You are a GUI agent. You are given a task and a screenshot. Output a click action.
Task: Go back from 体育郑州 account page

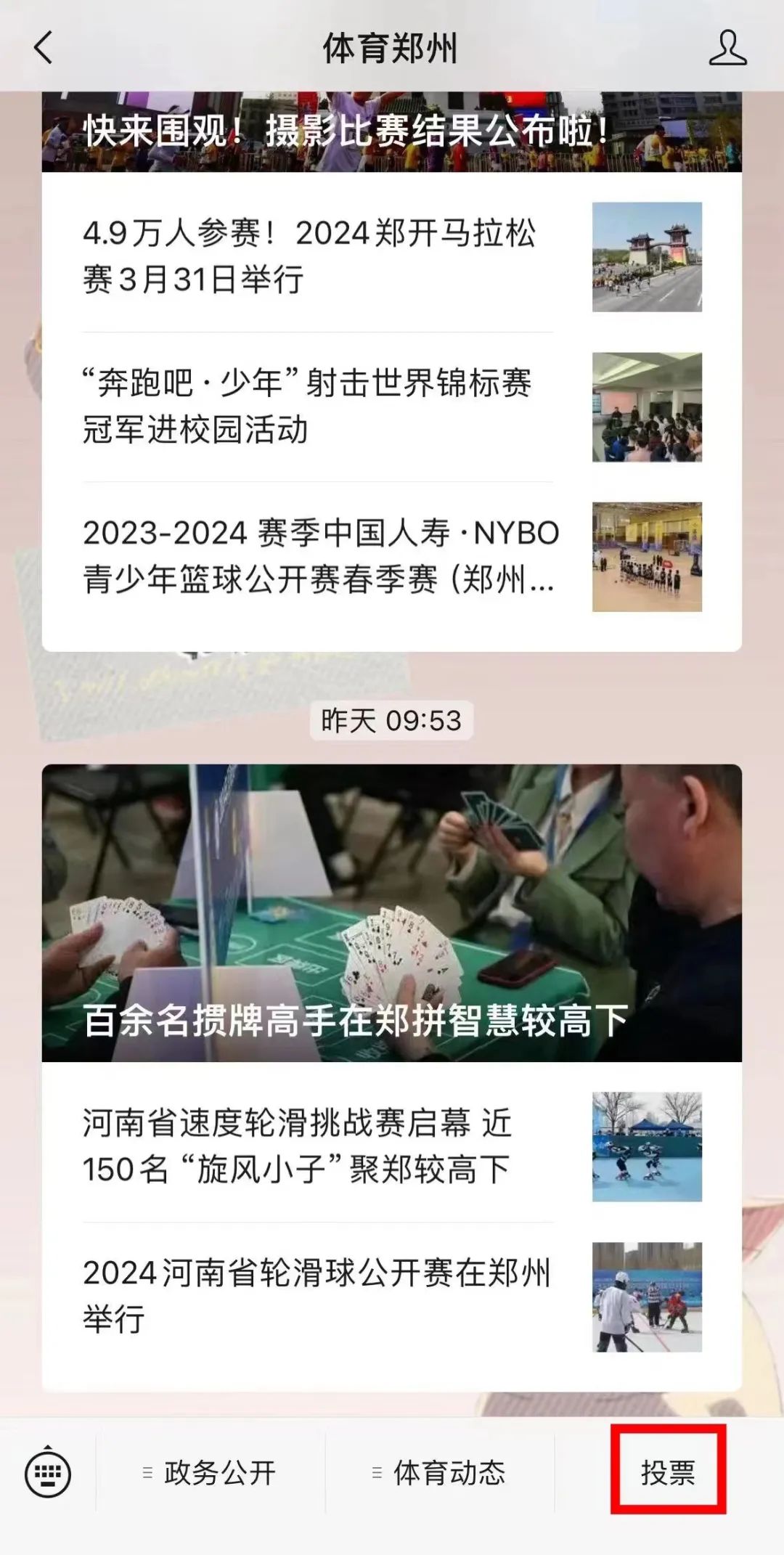44,48
